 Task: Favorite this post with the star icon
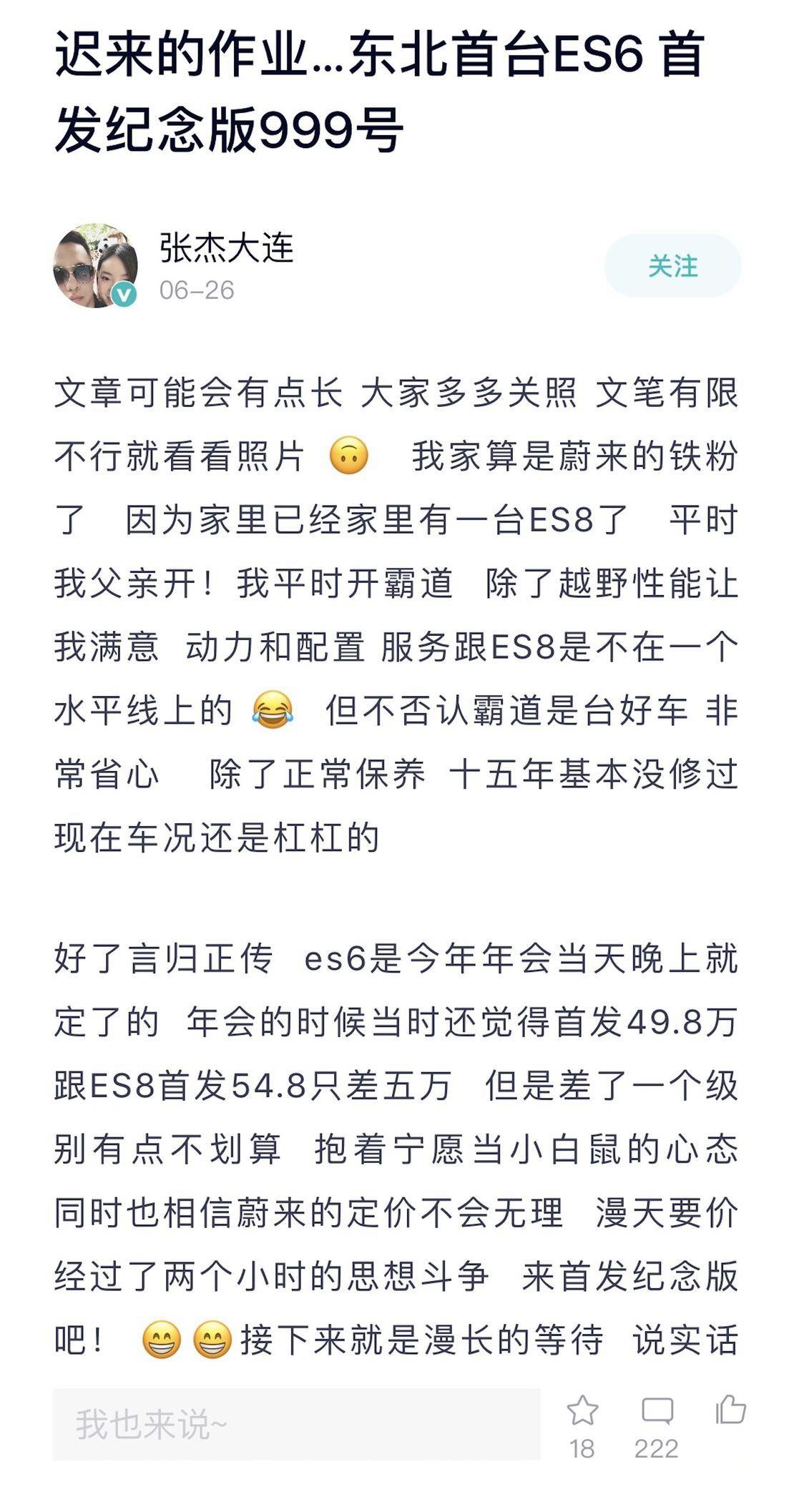point(582,1411)
